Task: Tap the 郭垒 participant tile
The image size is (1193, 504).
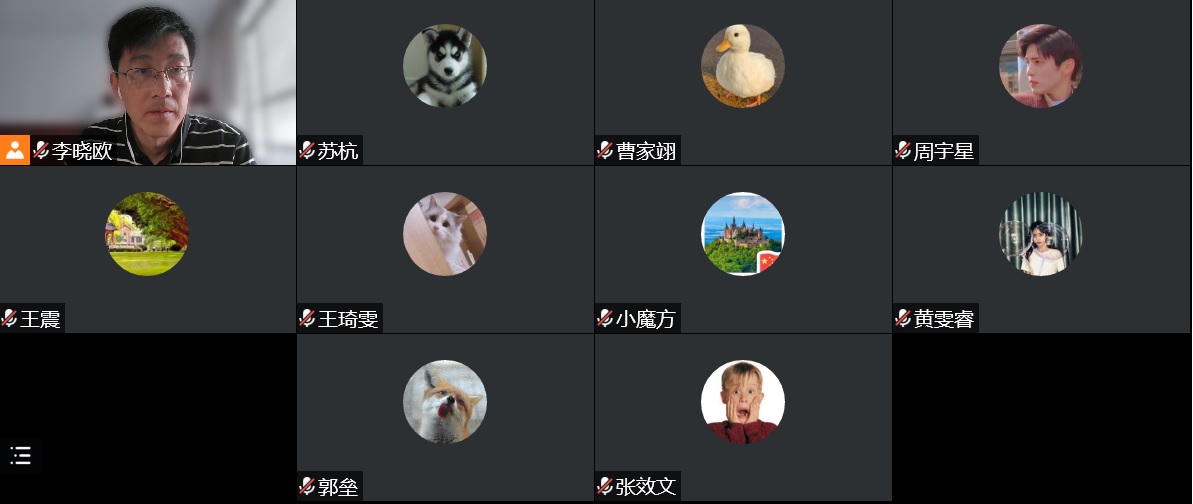Action: [x=445, y=417]
